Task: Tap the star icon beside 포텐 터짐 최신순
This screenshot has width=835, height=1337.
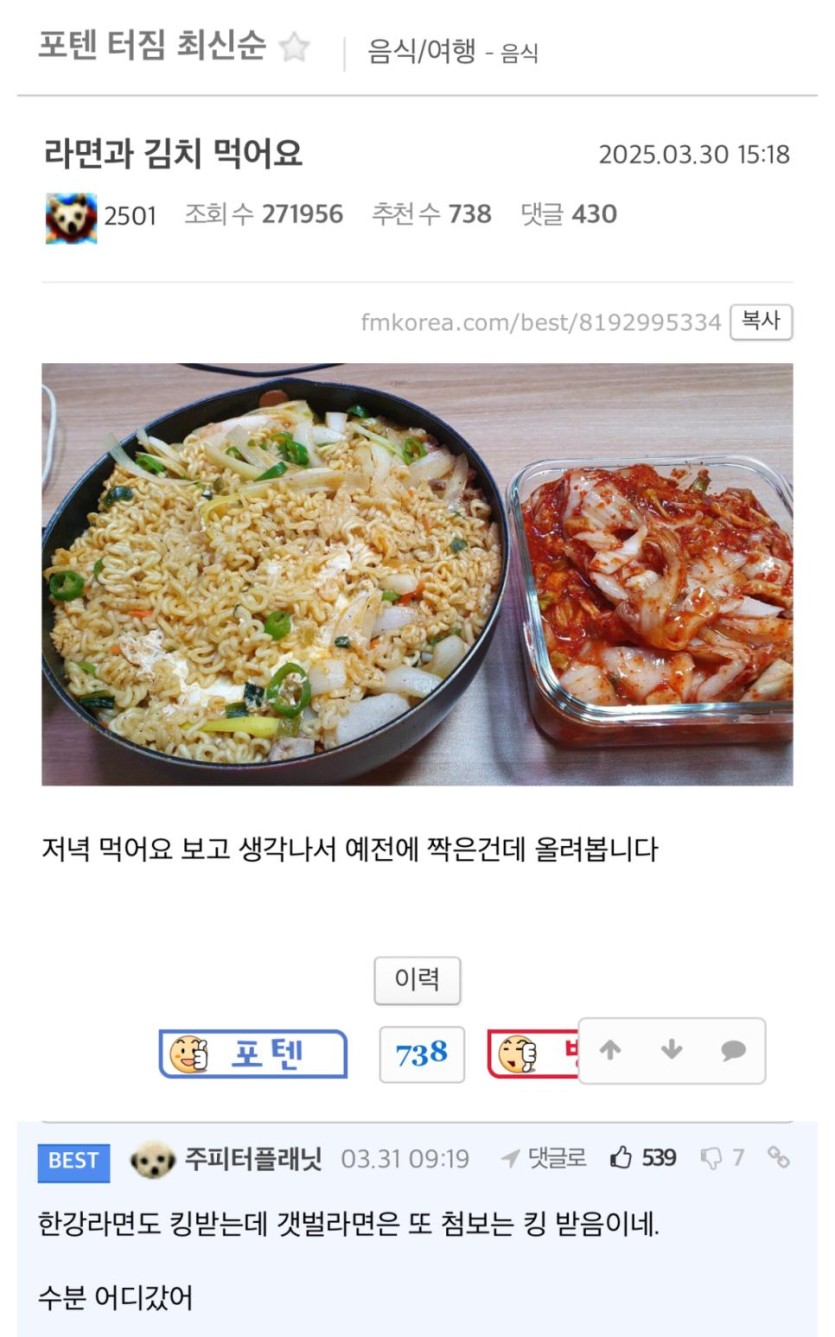Action: 294,47
